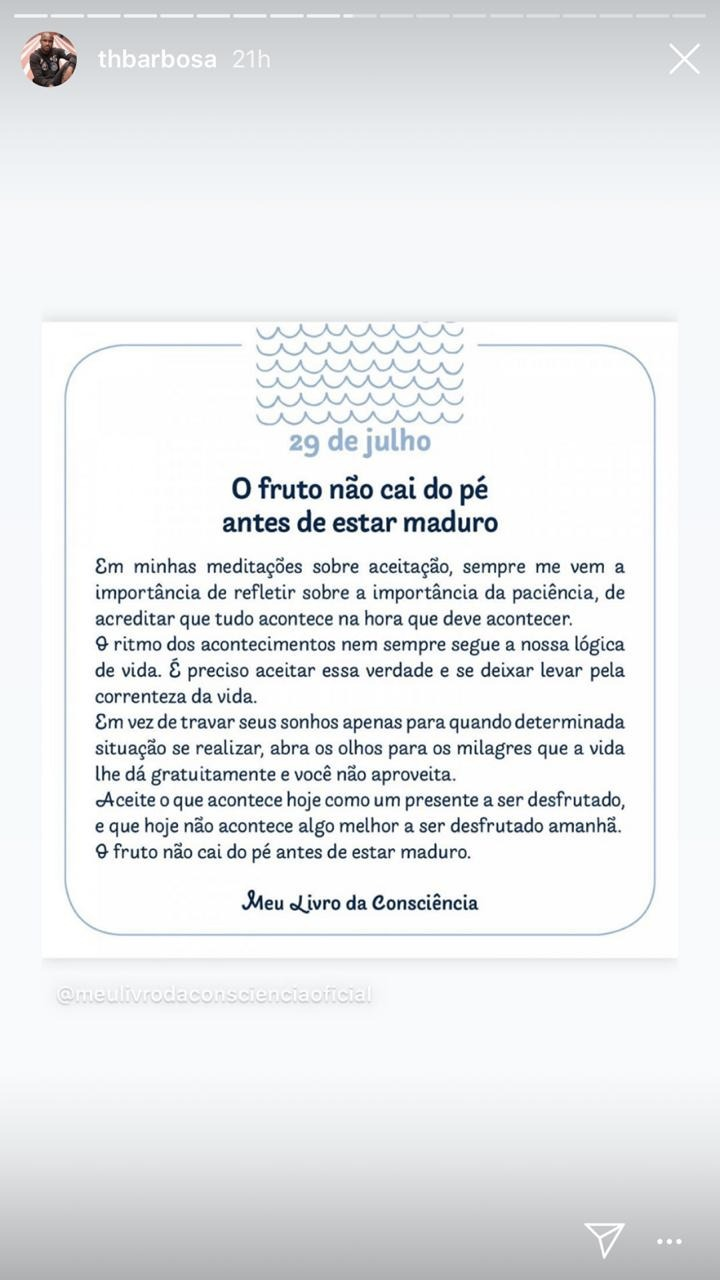Open the story overflow menu
Viewport: 720px width, 1280px height.
coord(669,1241)
